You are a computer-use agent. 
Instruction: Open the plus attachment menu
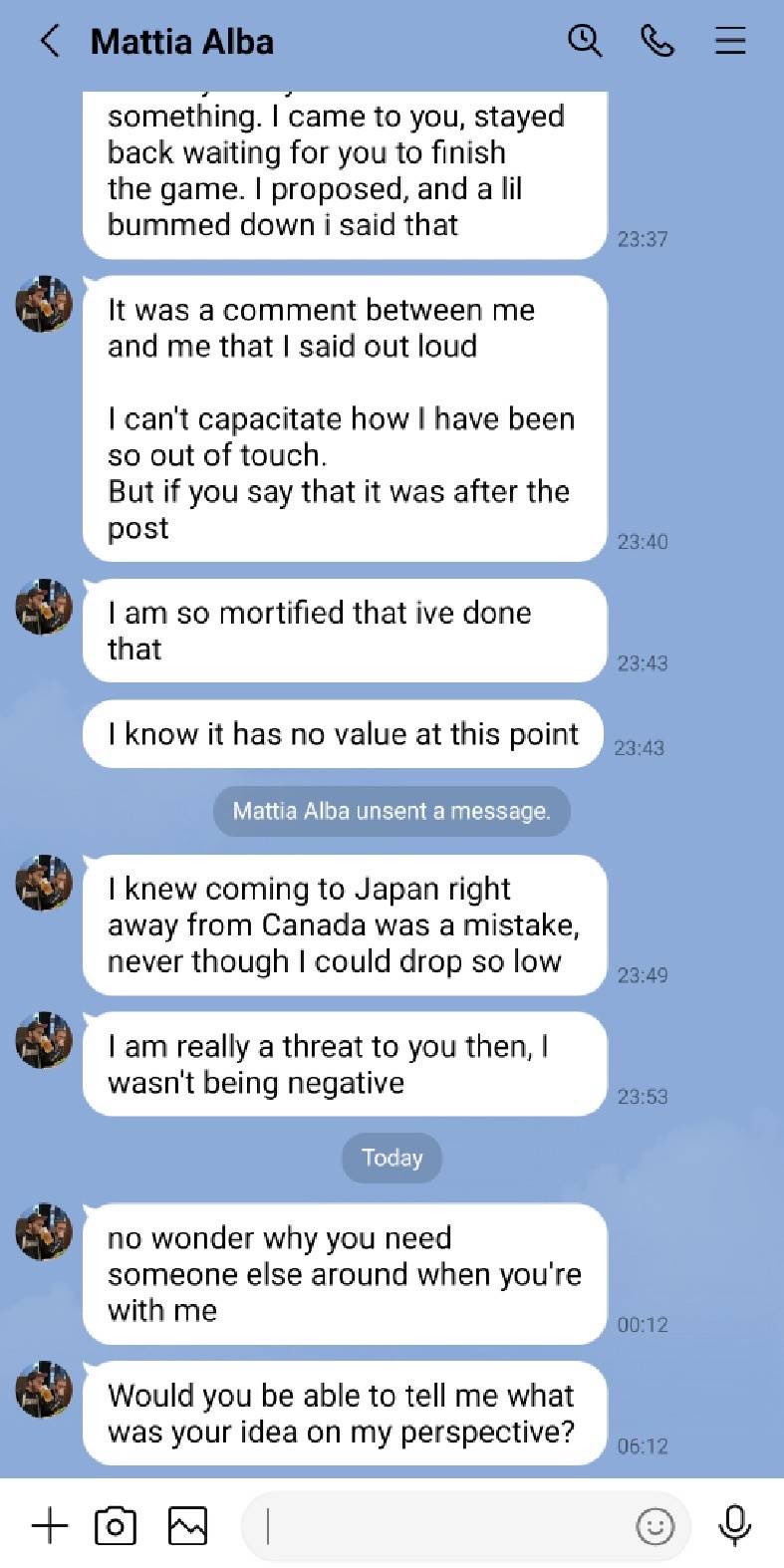tap(50, 1525)
